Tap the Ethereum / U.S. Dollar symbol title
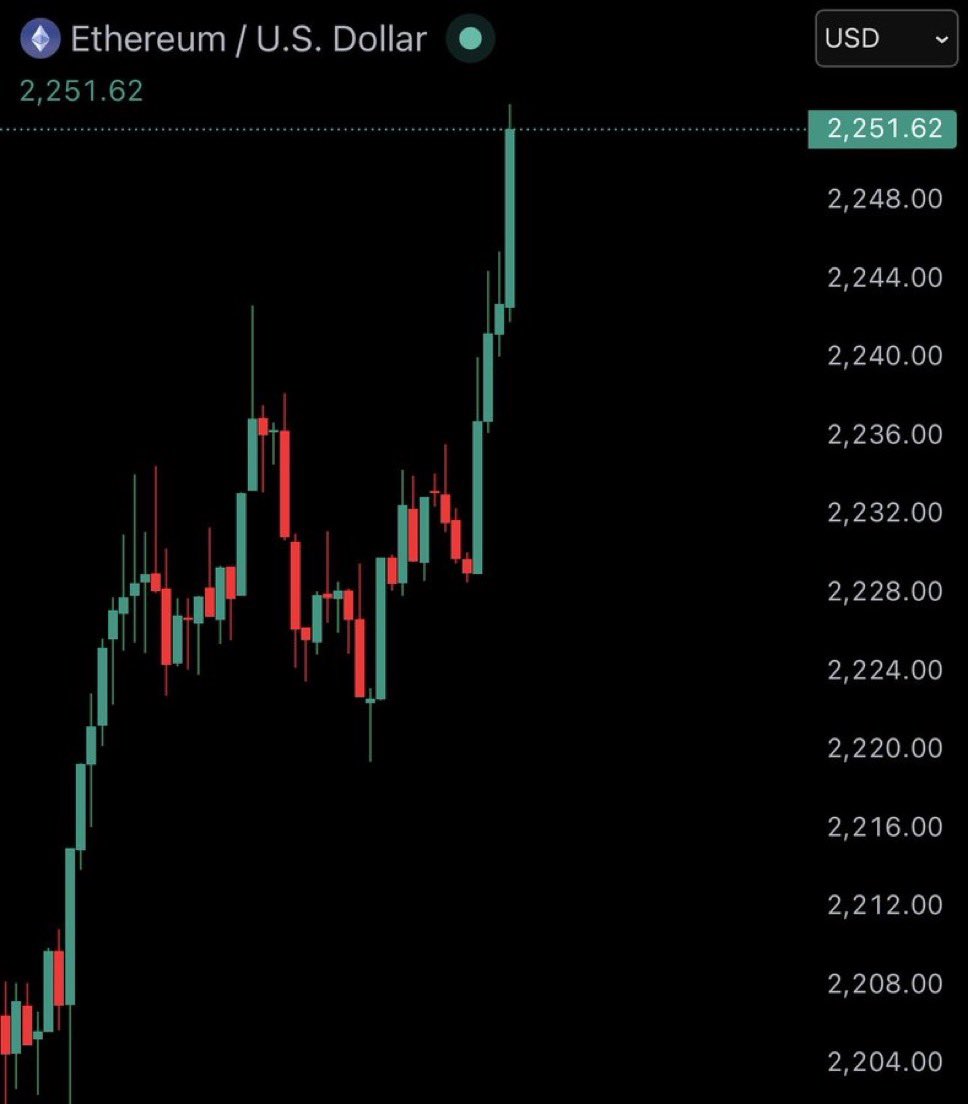Screen dimensions: 968x1104 [x=248, y=40]
